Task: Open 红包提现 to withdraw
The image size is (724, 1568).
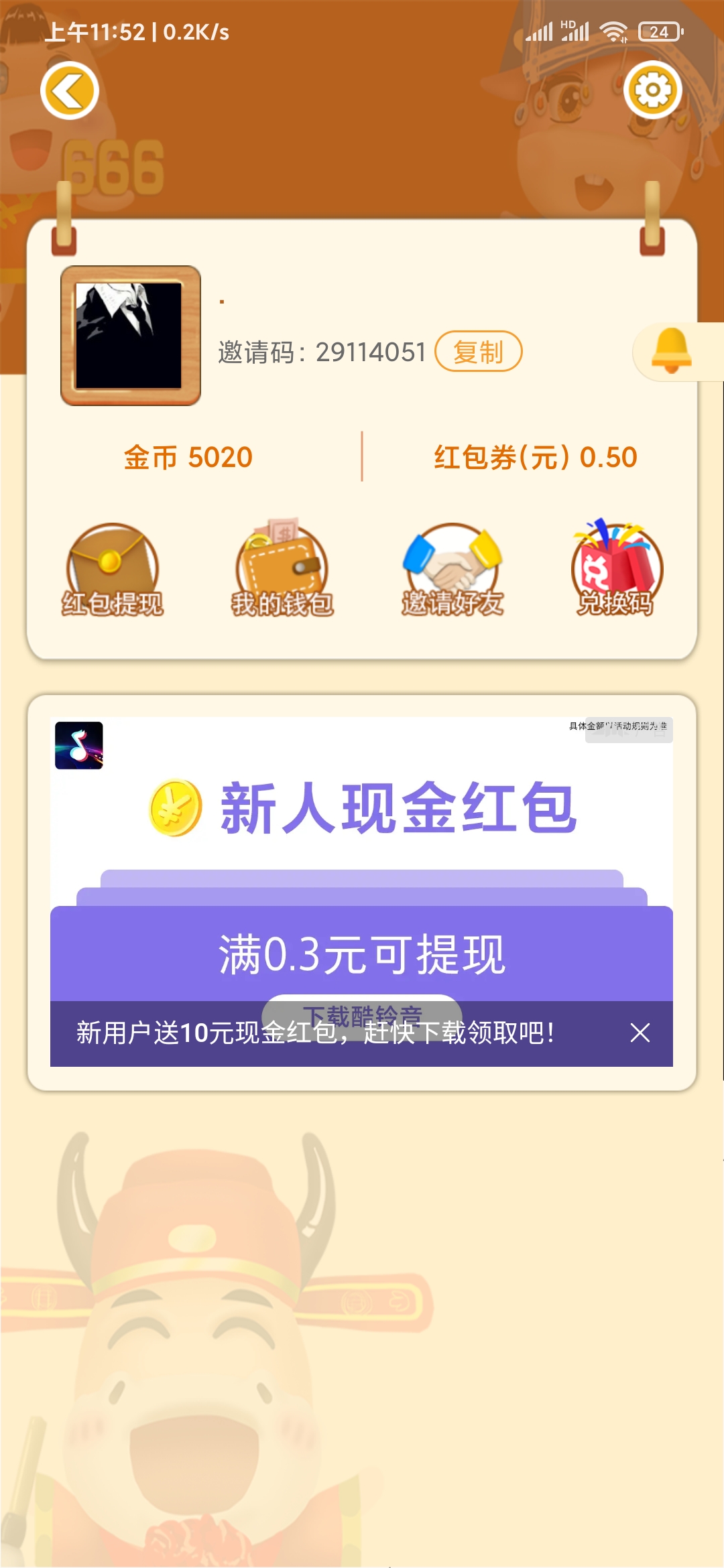Action: coord(113,570)
